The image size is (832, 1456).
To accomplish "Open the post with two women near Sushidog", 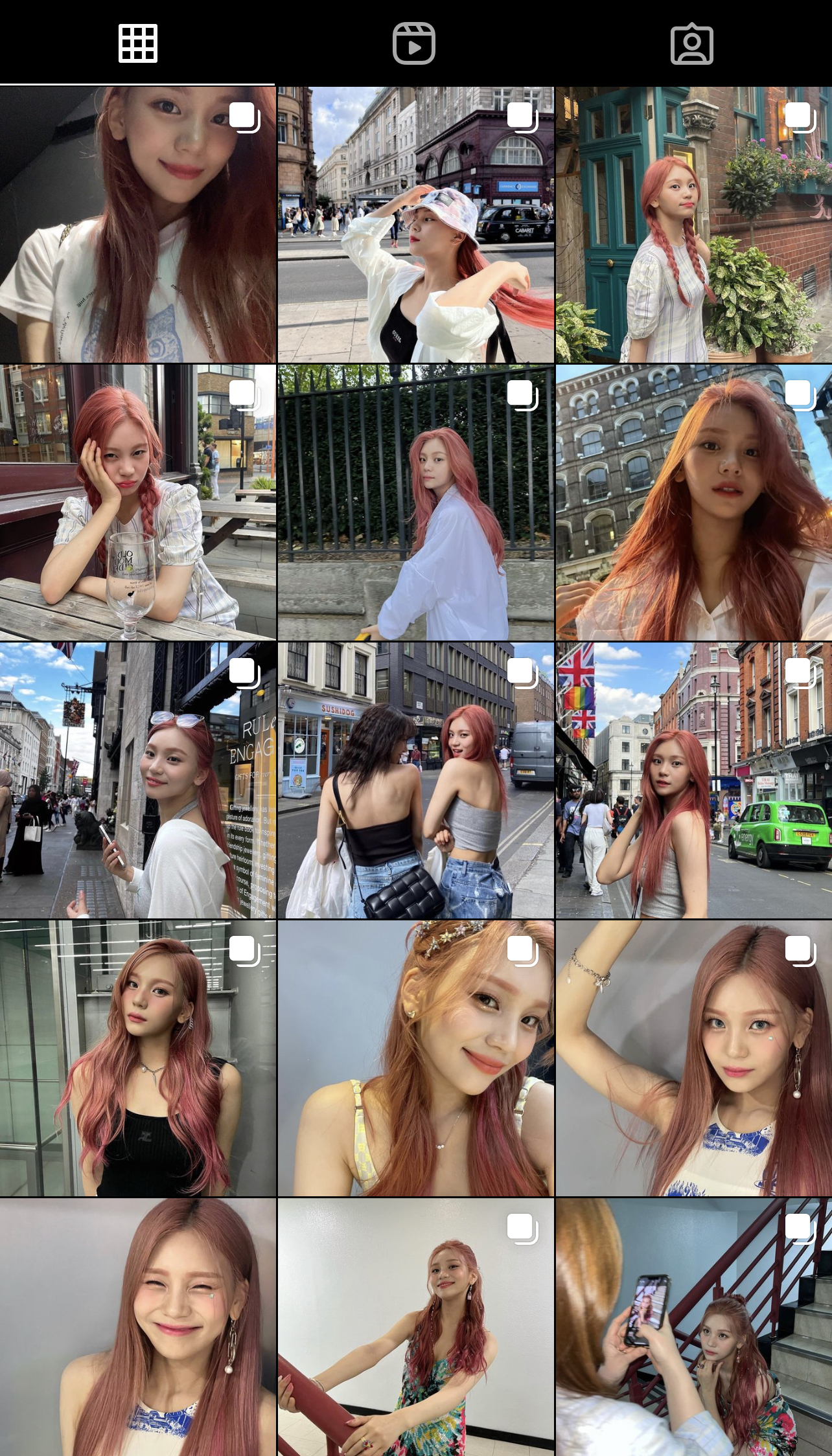I will (415, 780).
